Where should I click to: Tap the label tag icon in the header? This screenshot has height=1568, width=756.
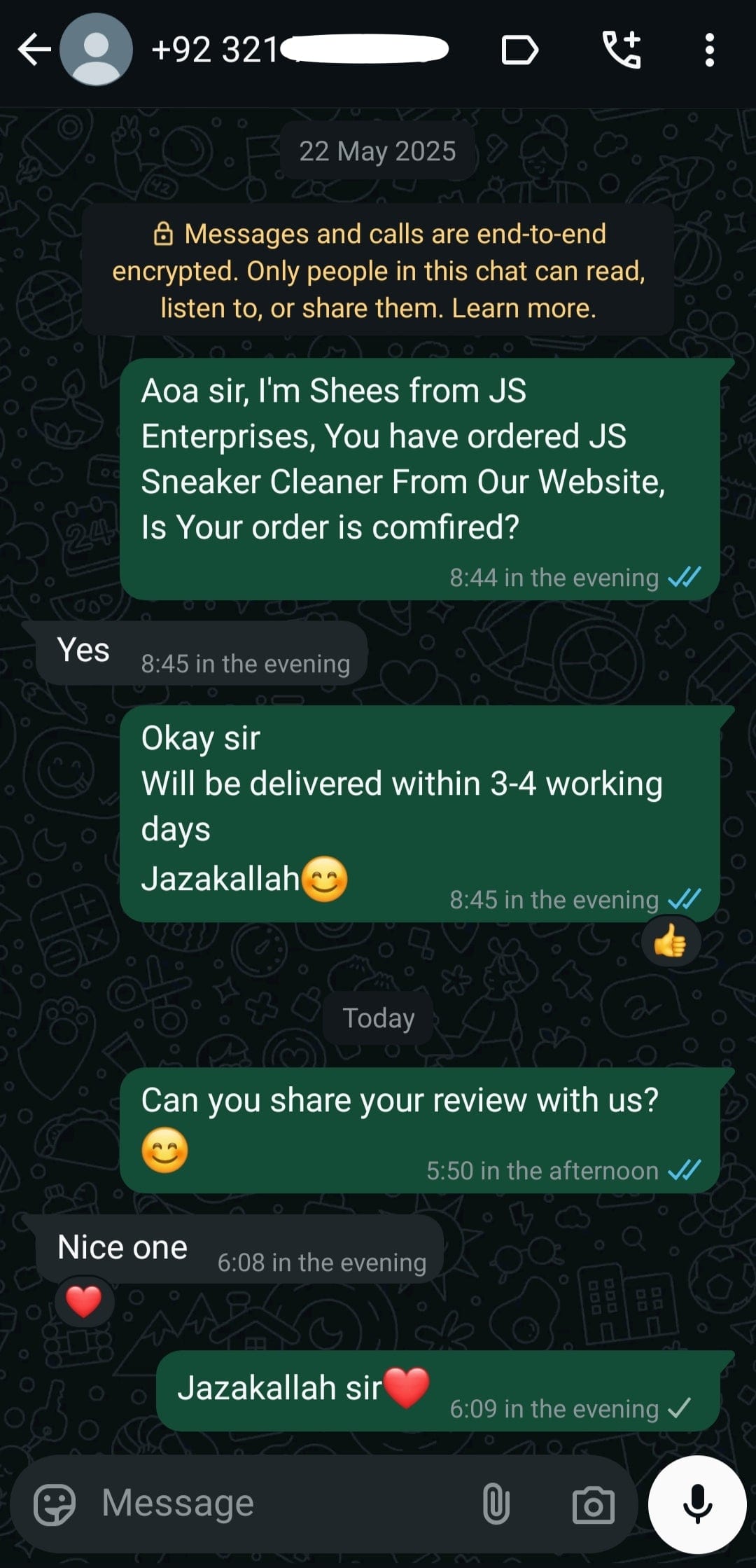point(519,50)
